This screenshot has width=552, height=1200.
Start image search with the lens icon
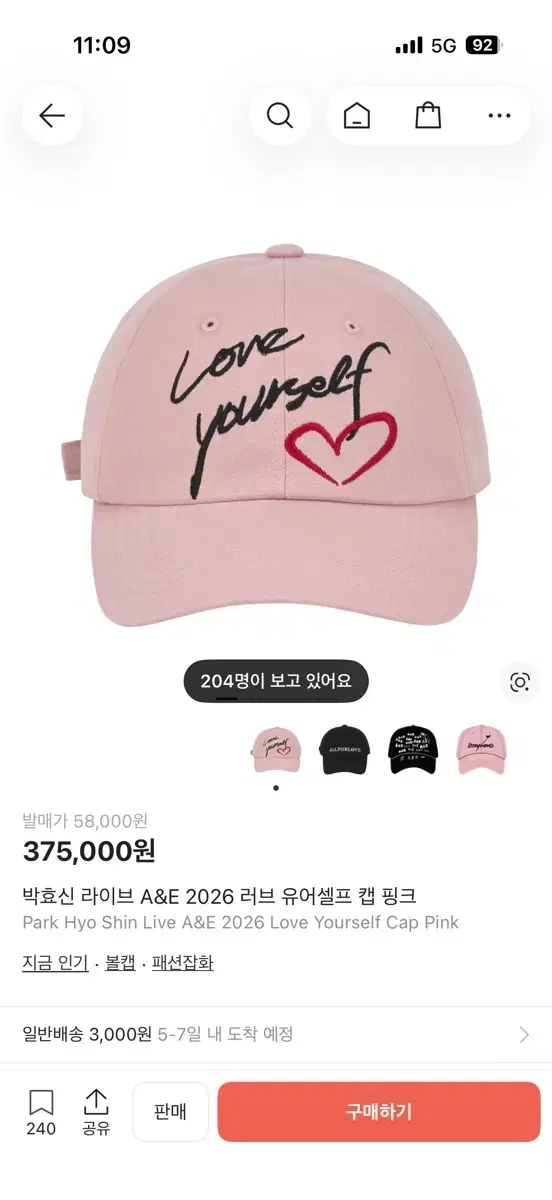coord(519,682)
